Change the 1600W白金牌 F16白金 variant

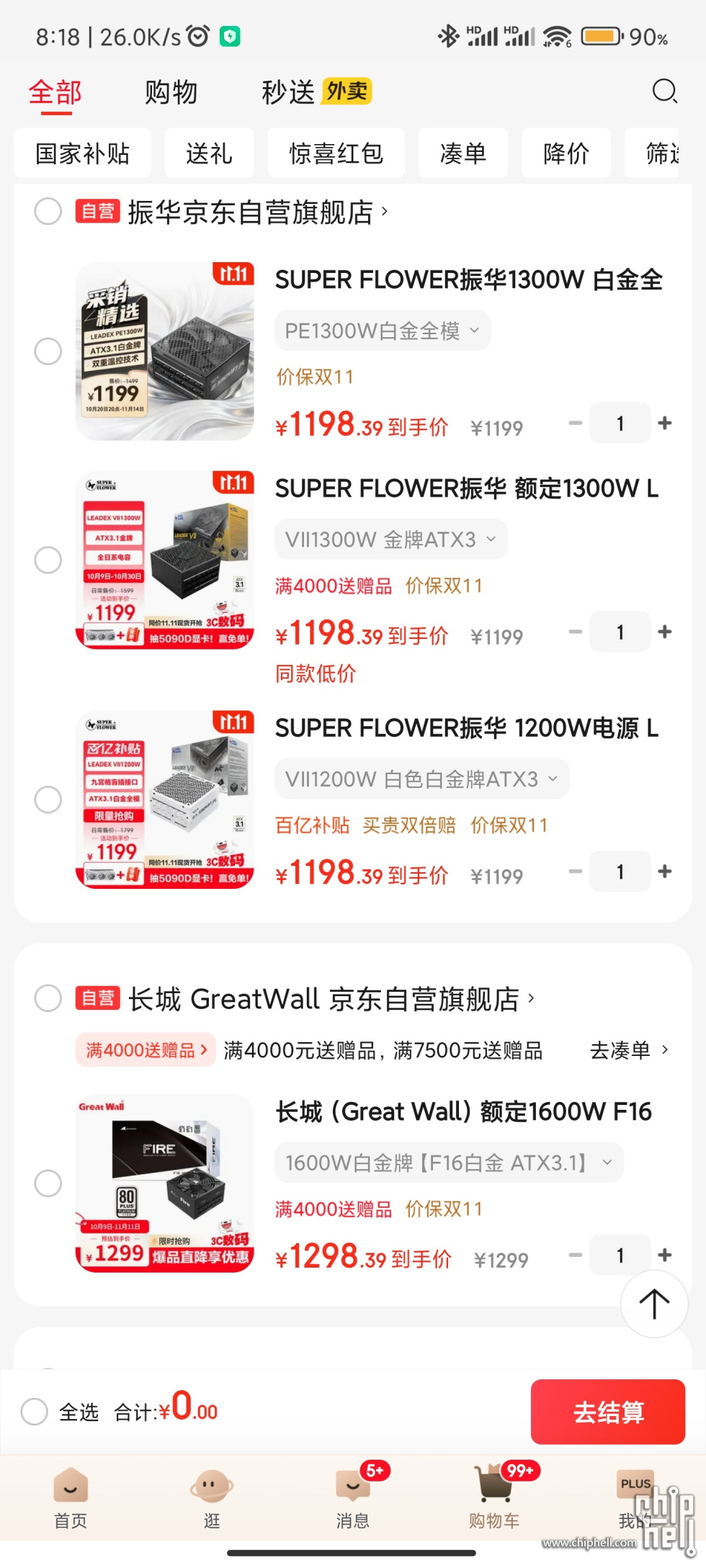click(448, 1162)
